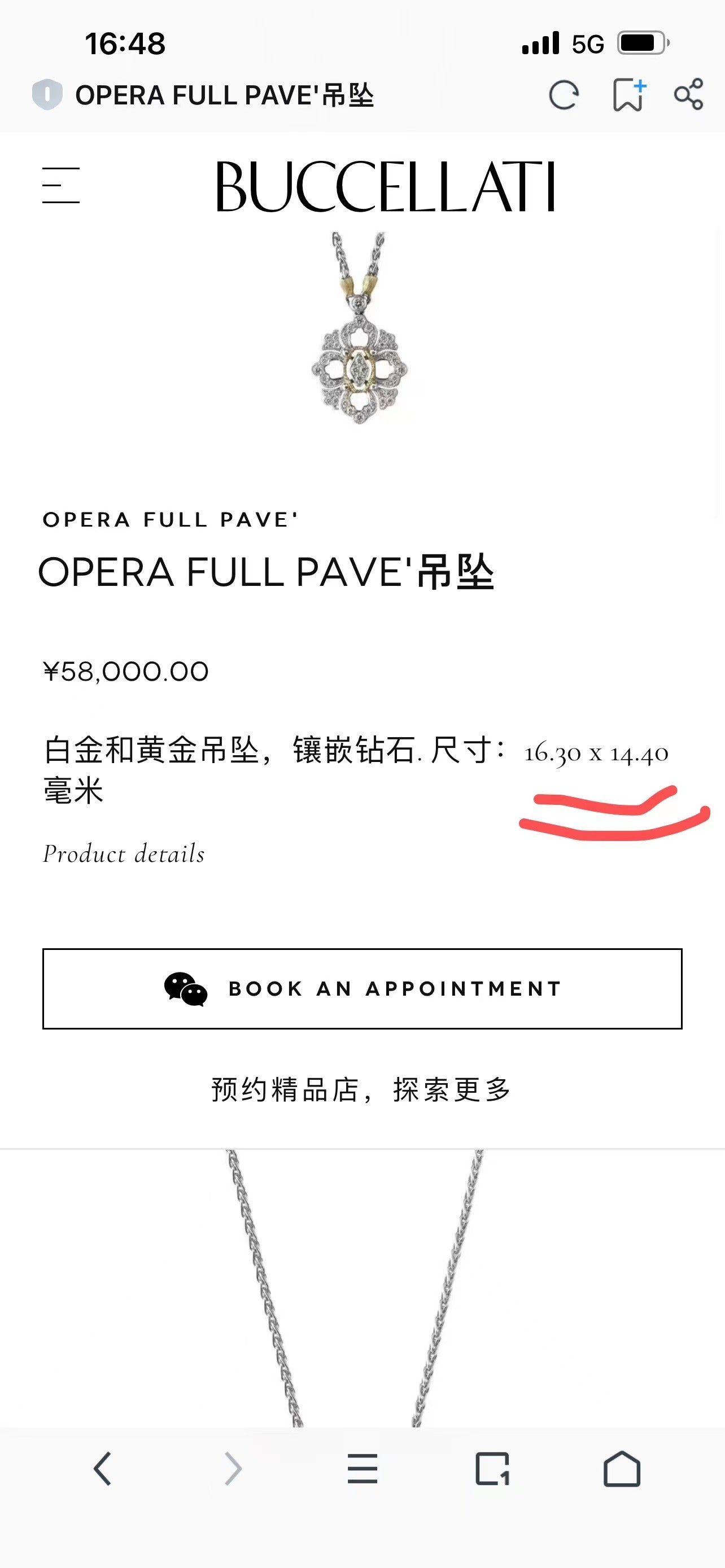Open the Buccellati homepage logo
The width and height of the screenshot is (725, 1568).
385,186
